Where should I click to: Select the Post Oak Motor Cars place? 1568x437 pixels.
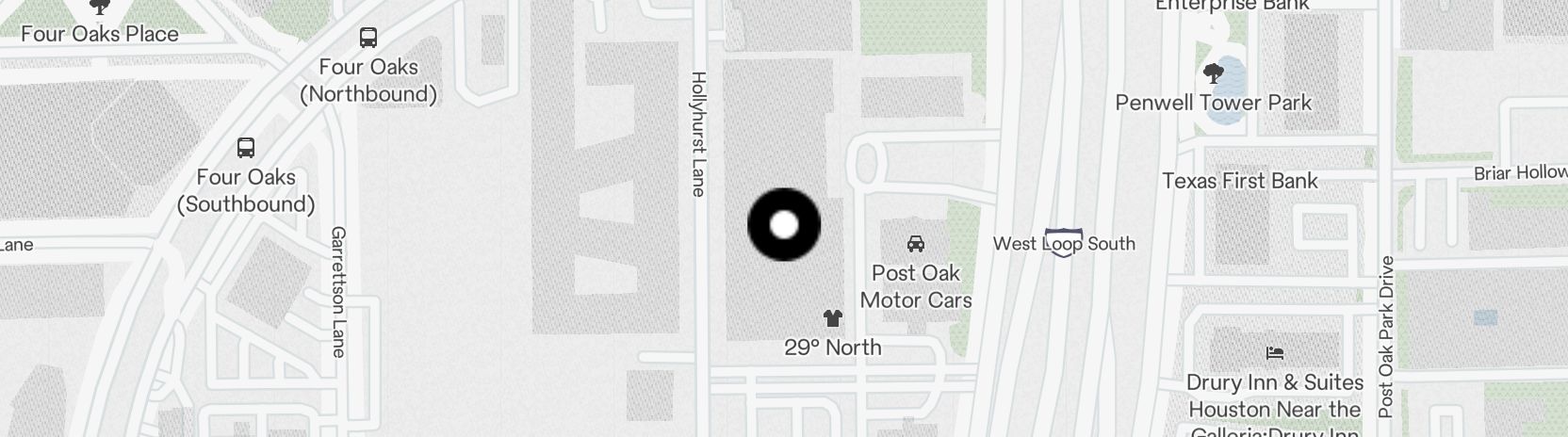click(915, 245)
